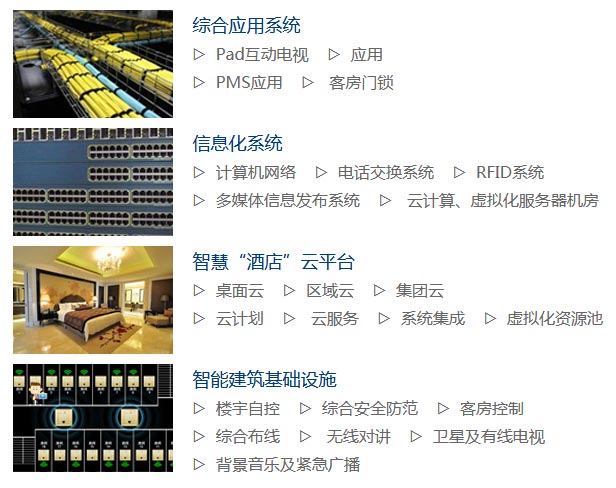Select 集团云
Image resolution: width=616 pixels, height=488 pixels.
point(420,290)
